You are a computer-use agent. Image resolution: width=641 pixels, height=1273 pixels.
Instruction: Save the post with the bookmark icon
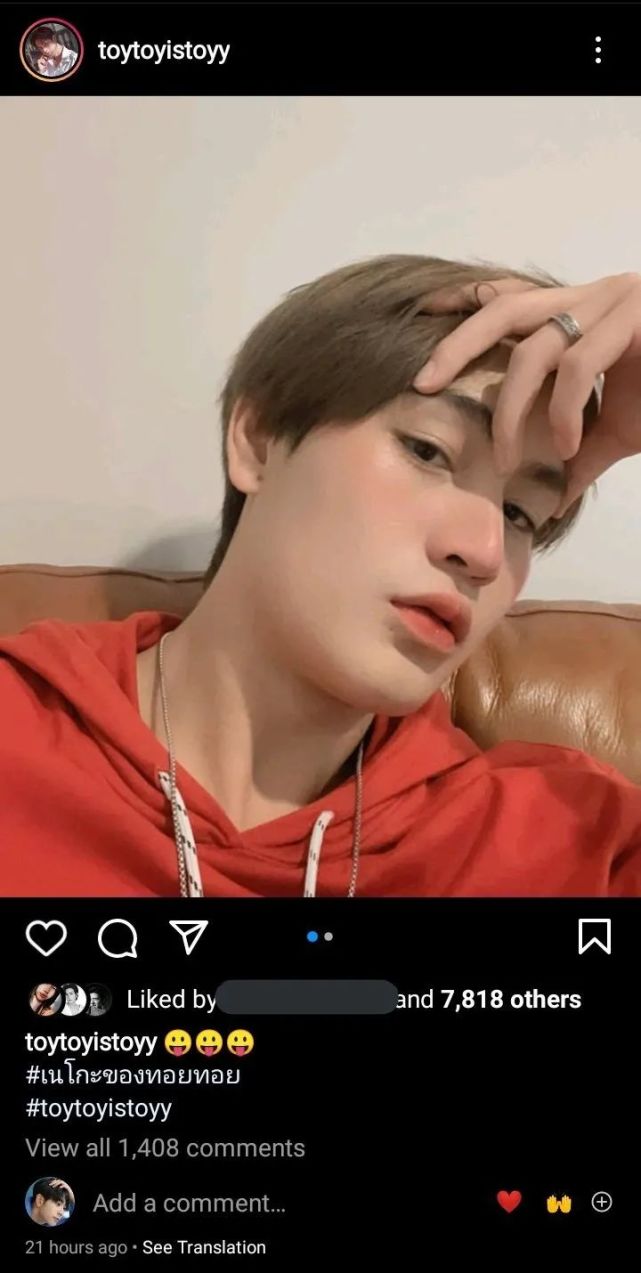[x=594, y=937]
